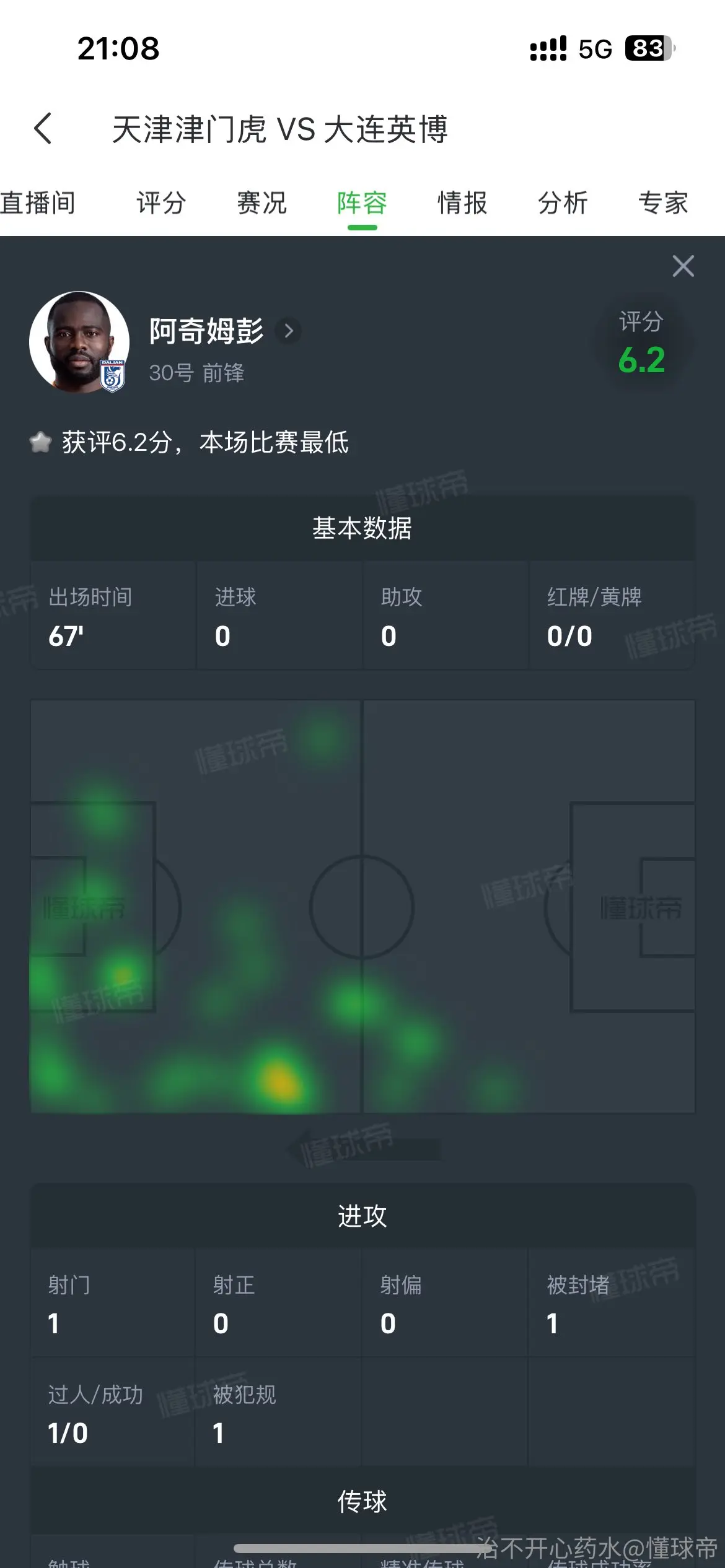Image resolution: width=725 pixels, height=1568 pixels.
Task: Switch to the 分析 tab
Action: coord(563,203)
